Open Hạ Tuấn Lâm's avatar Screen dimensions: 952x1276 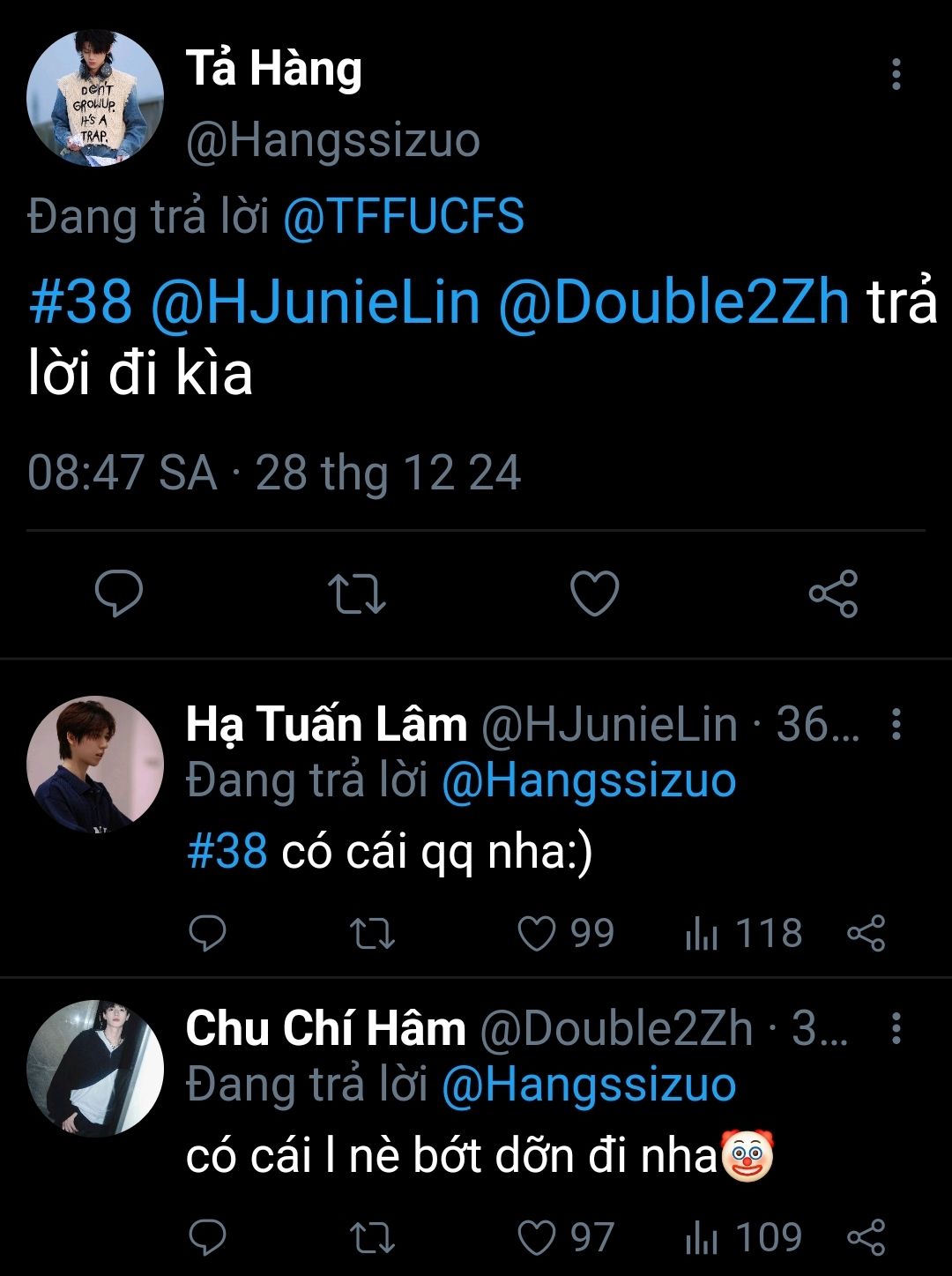[x=95, y=765]
